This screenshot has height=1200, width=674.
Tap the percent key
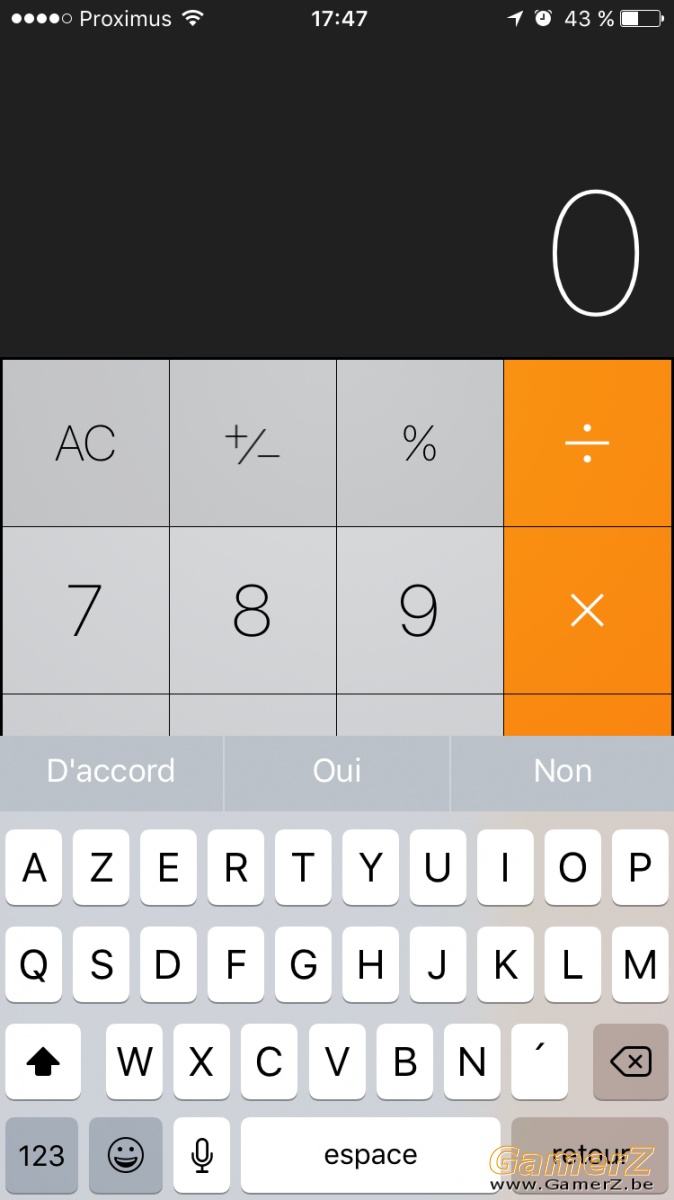tap(420, 443)
